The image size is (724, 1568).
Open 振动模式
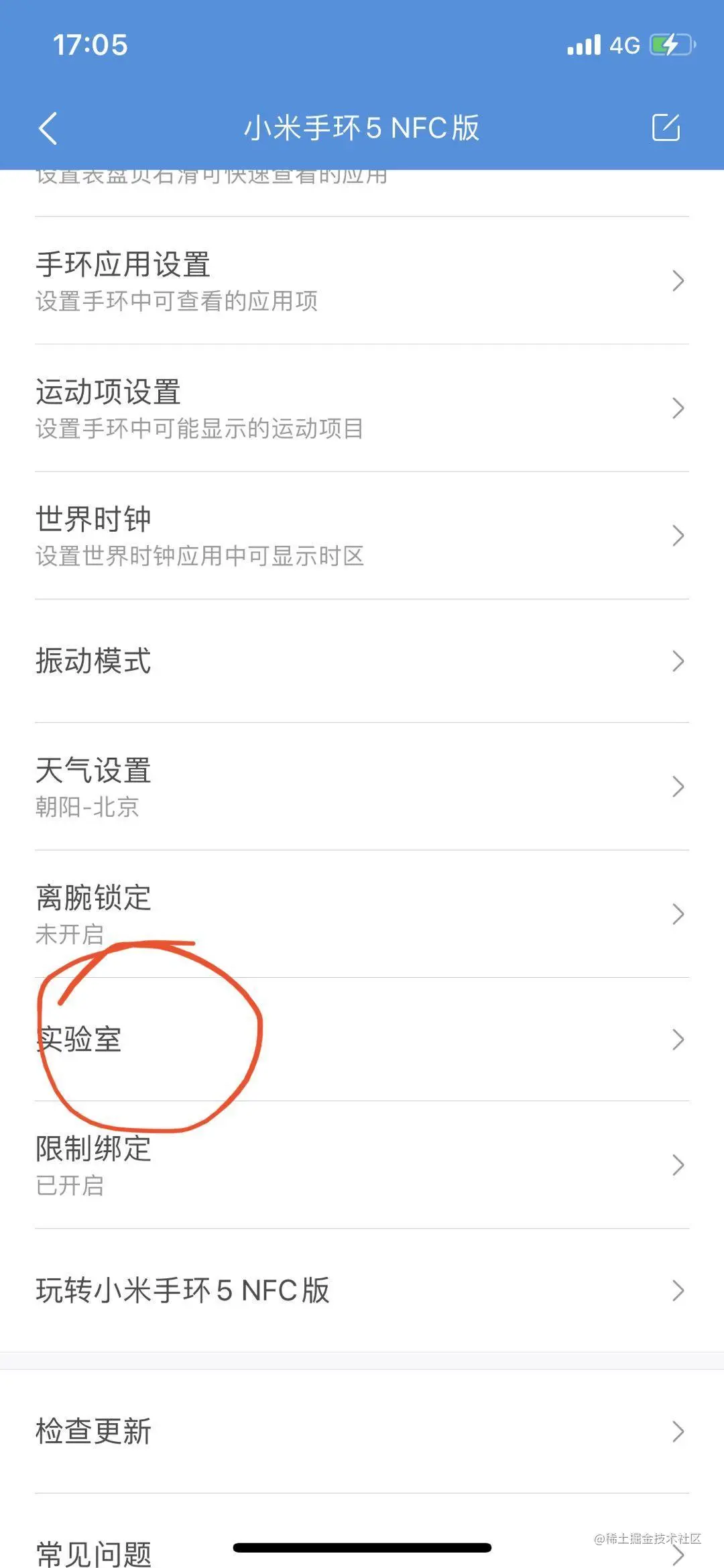pyautogui.click(x=362, y=661)
